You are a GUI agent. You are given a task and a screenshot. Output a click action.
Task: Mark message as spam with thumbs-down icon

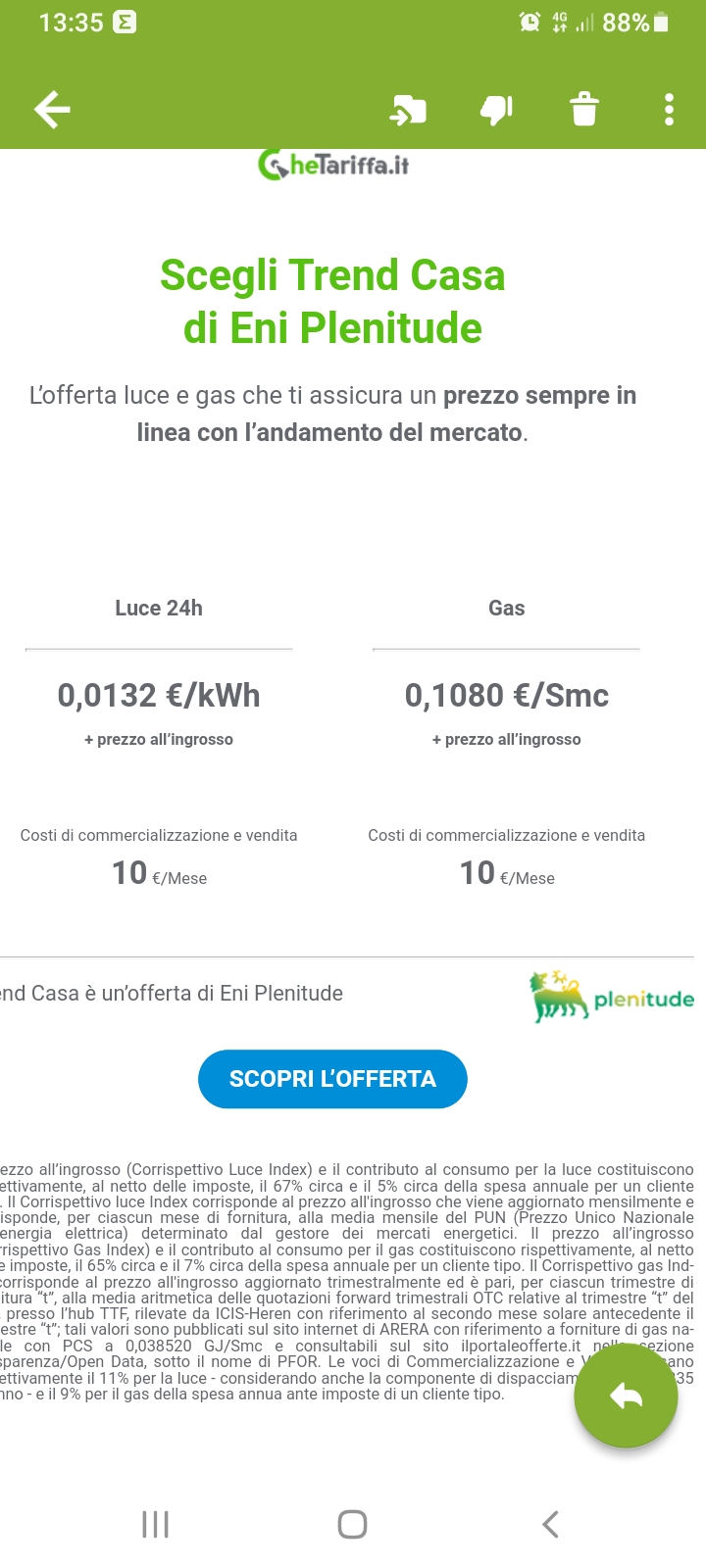click(x=496, y=110)
